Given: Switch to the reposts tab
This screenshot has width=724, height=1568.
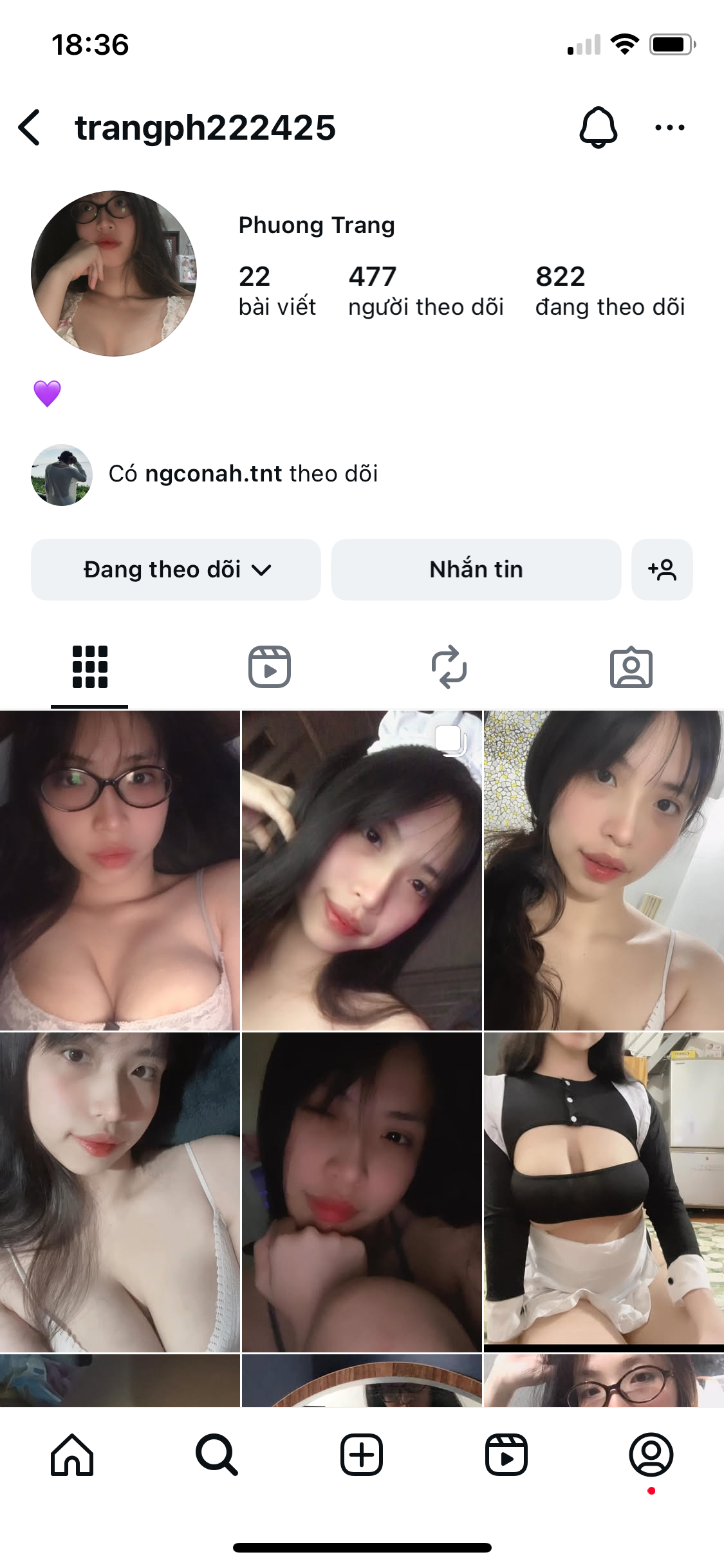Looking at the screenshot, I should coord(449,667).
